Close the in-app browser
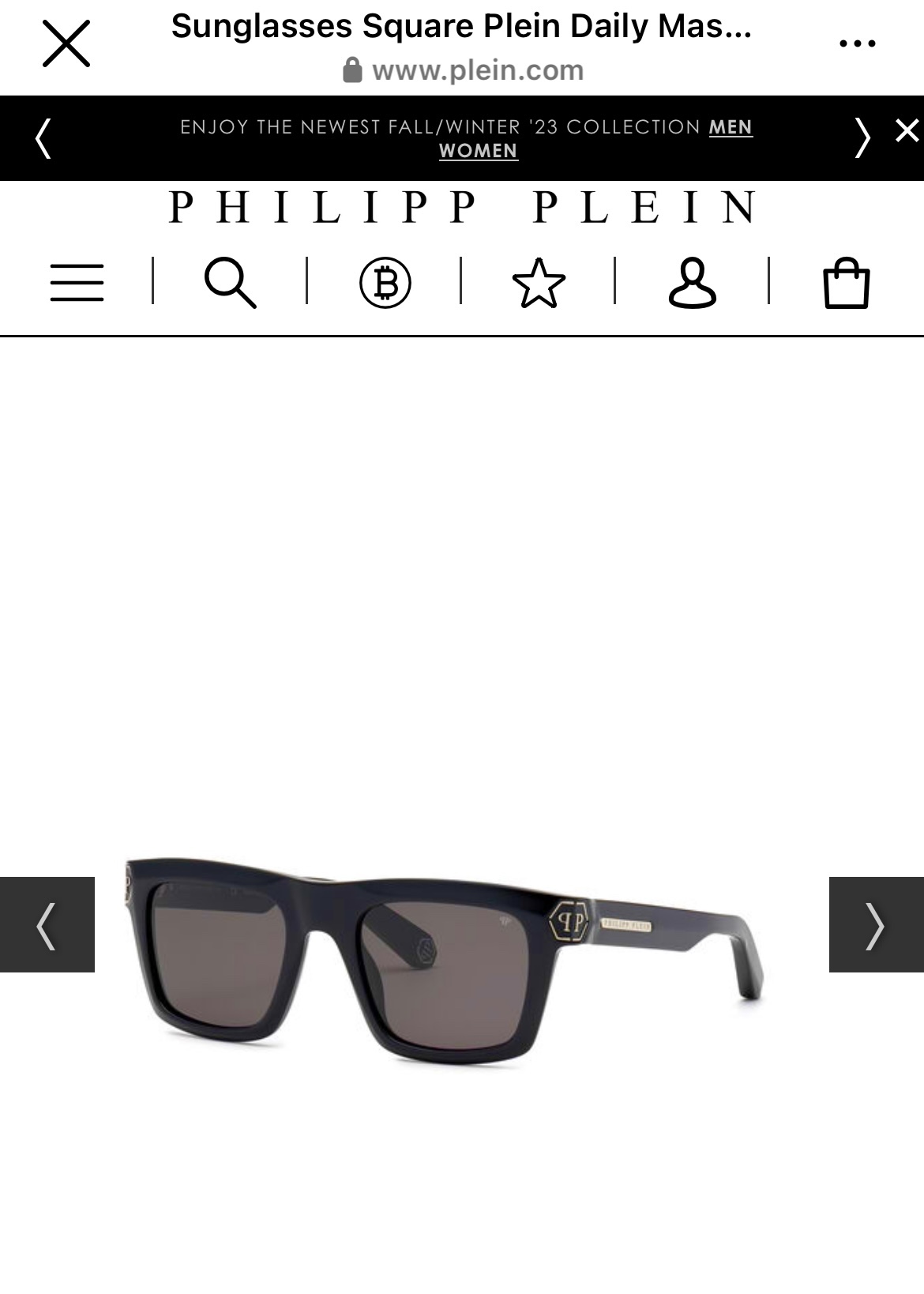Image resolution: width=924 pixels, height=1294 pixels. click(66, 44)
